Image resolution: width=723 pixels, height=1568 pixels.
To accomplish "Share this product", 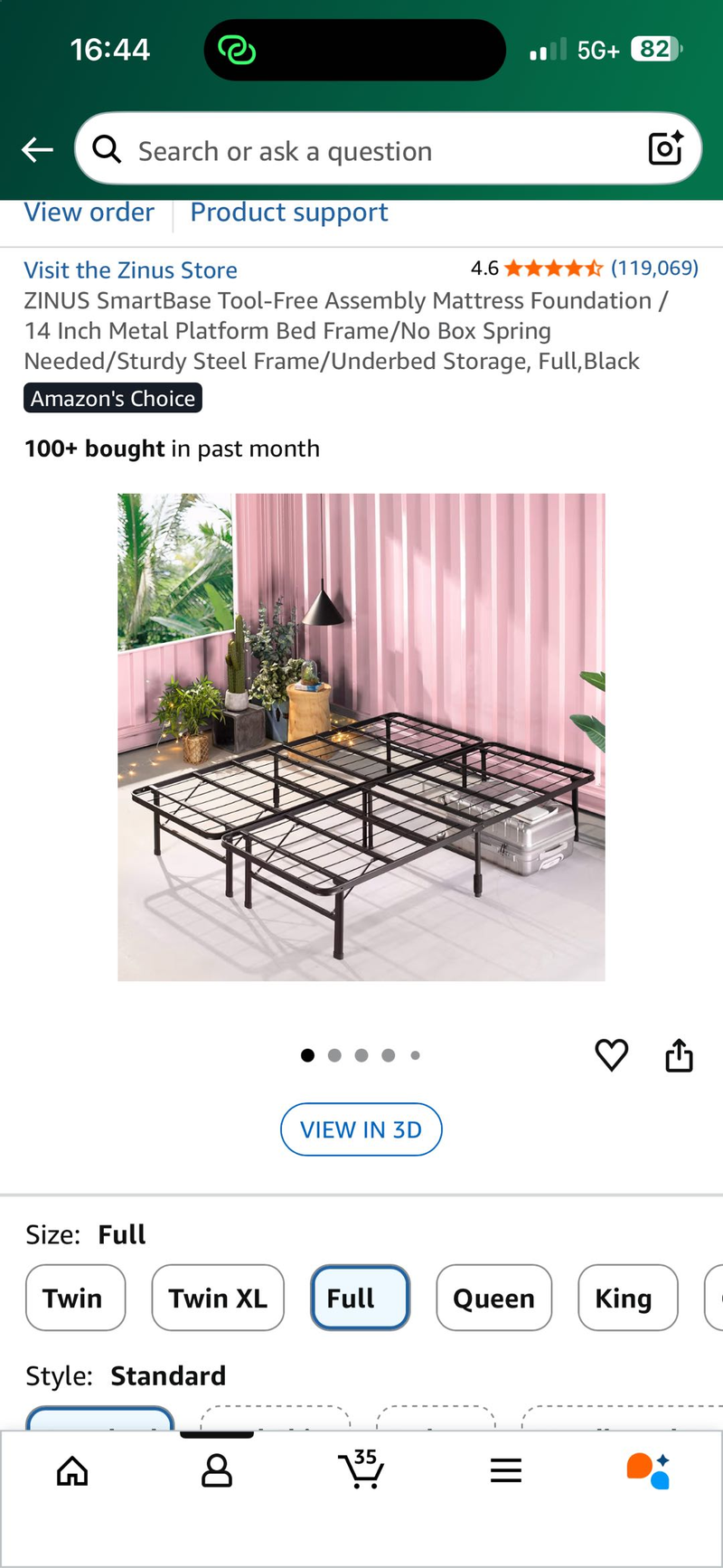I will [x=679, y=1054].
